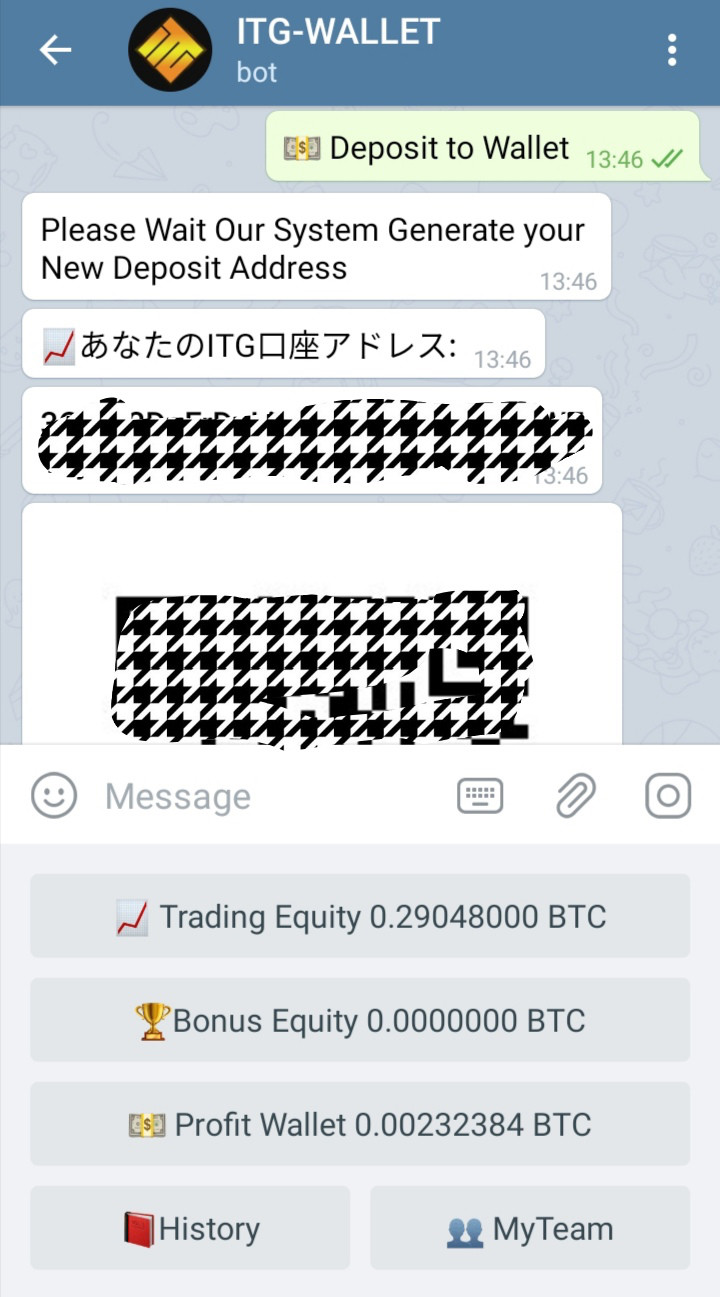Select Trading Equity 0.29048000 BTC
Screen dimensions: 720x1297
pos(360,916)
